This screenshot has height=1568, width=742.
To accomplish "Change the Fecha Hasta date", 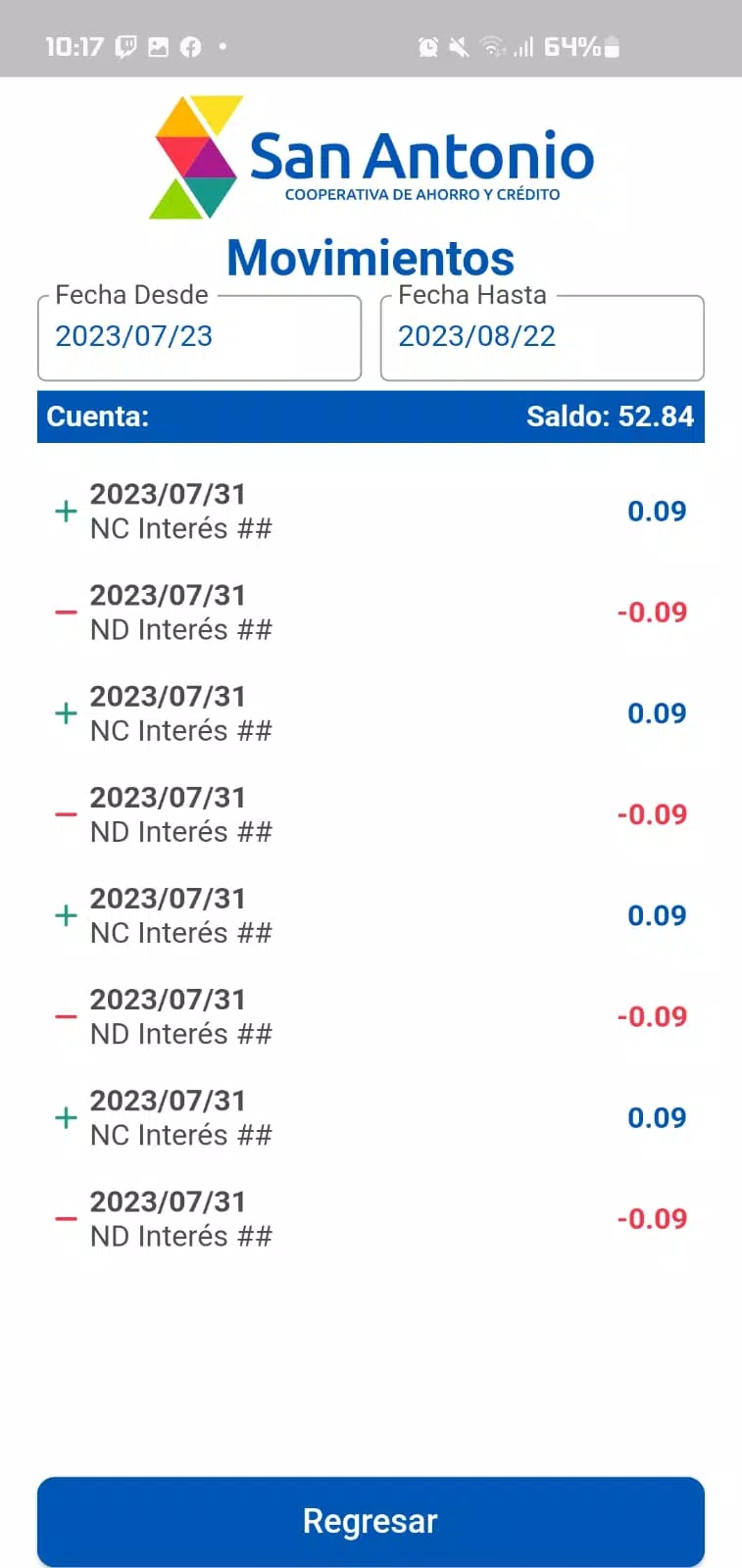I will point(542,337).
